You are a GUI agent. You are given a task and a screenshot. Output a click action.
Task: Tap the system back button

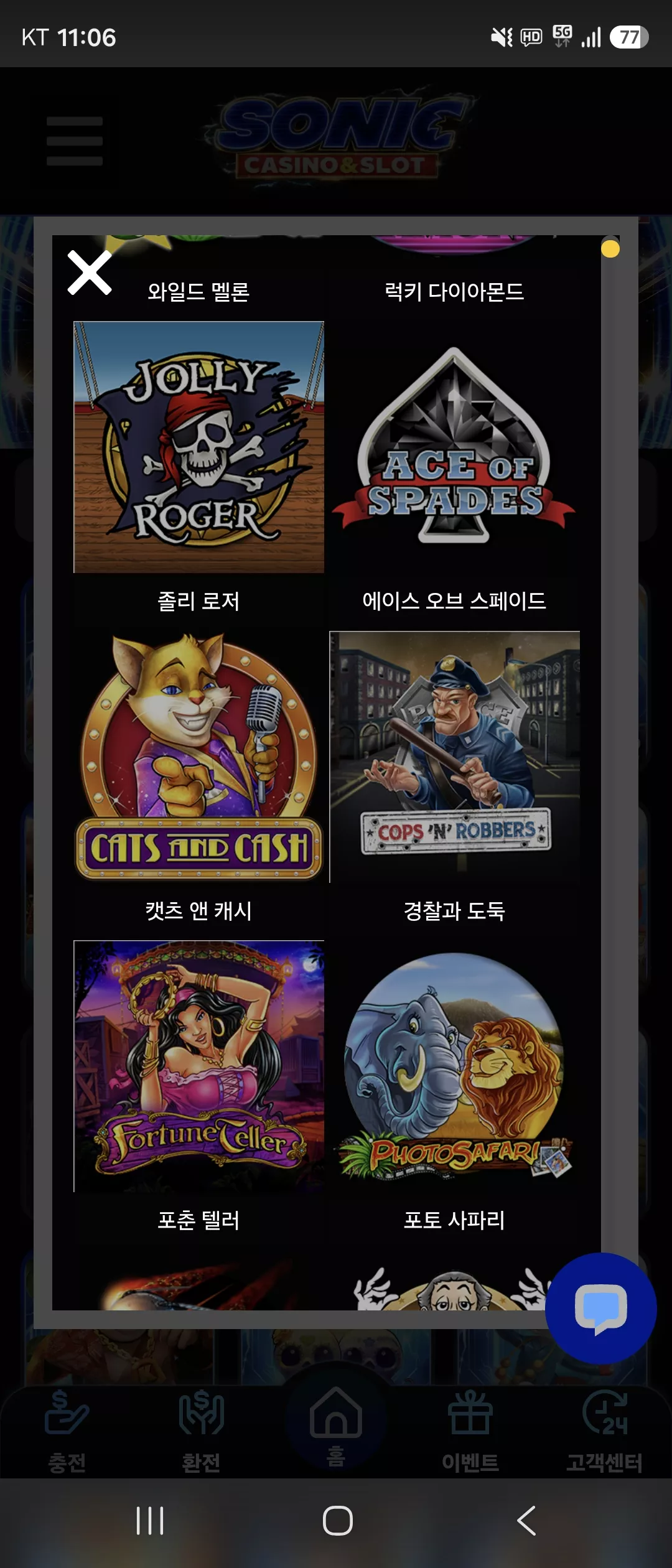[x=526, y=1521]
